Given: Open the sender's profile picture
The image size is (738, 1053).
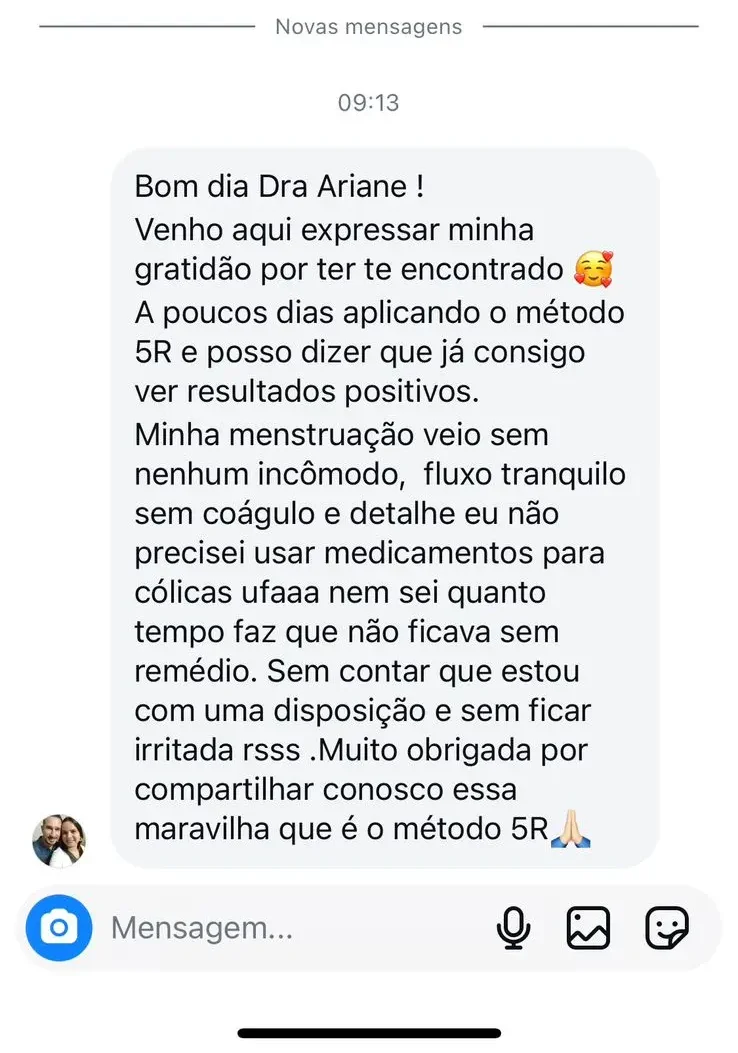Looking at the screenshot, I should pos(60,840).
